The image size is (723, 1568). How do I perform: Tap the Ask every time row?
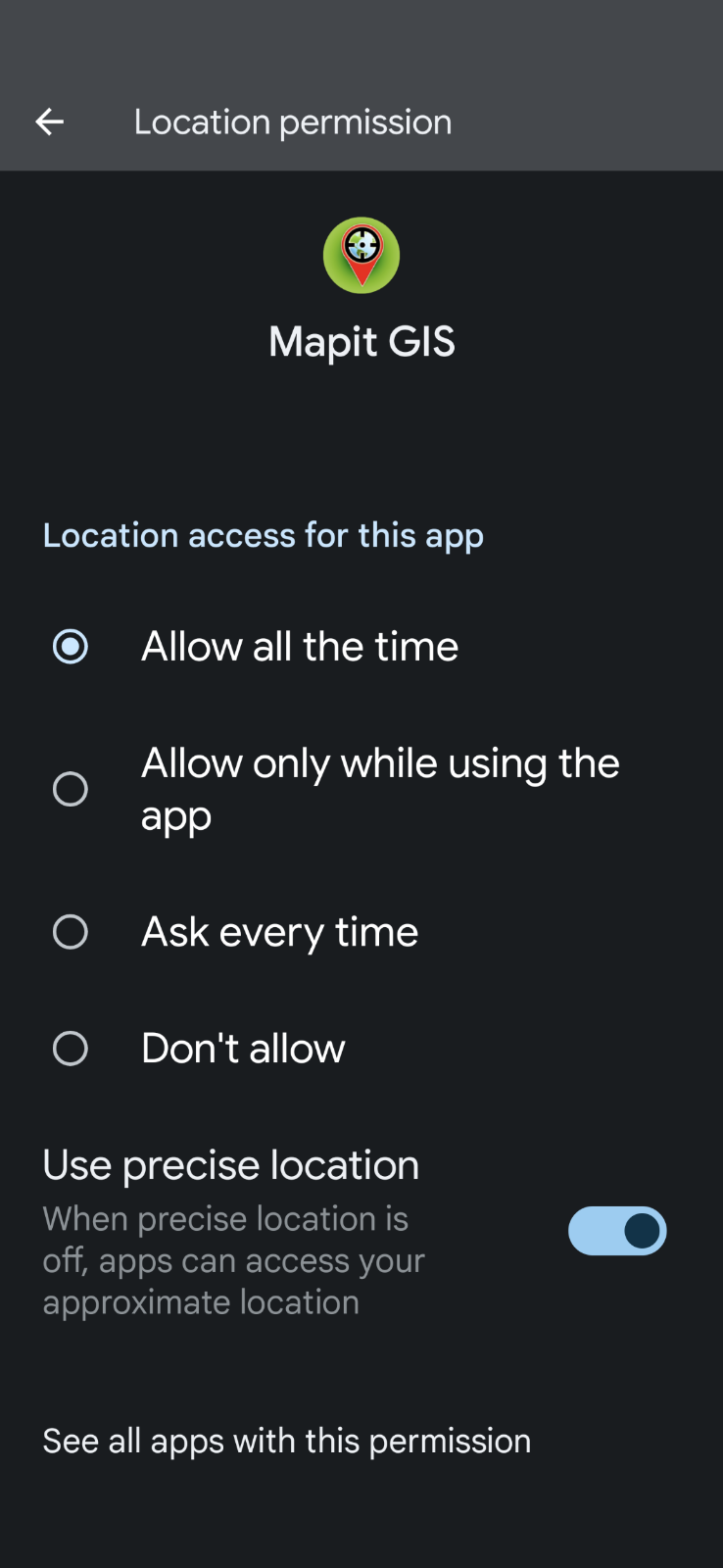click(279, 932)
